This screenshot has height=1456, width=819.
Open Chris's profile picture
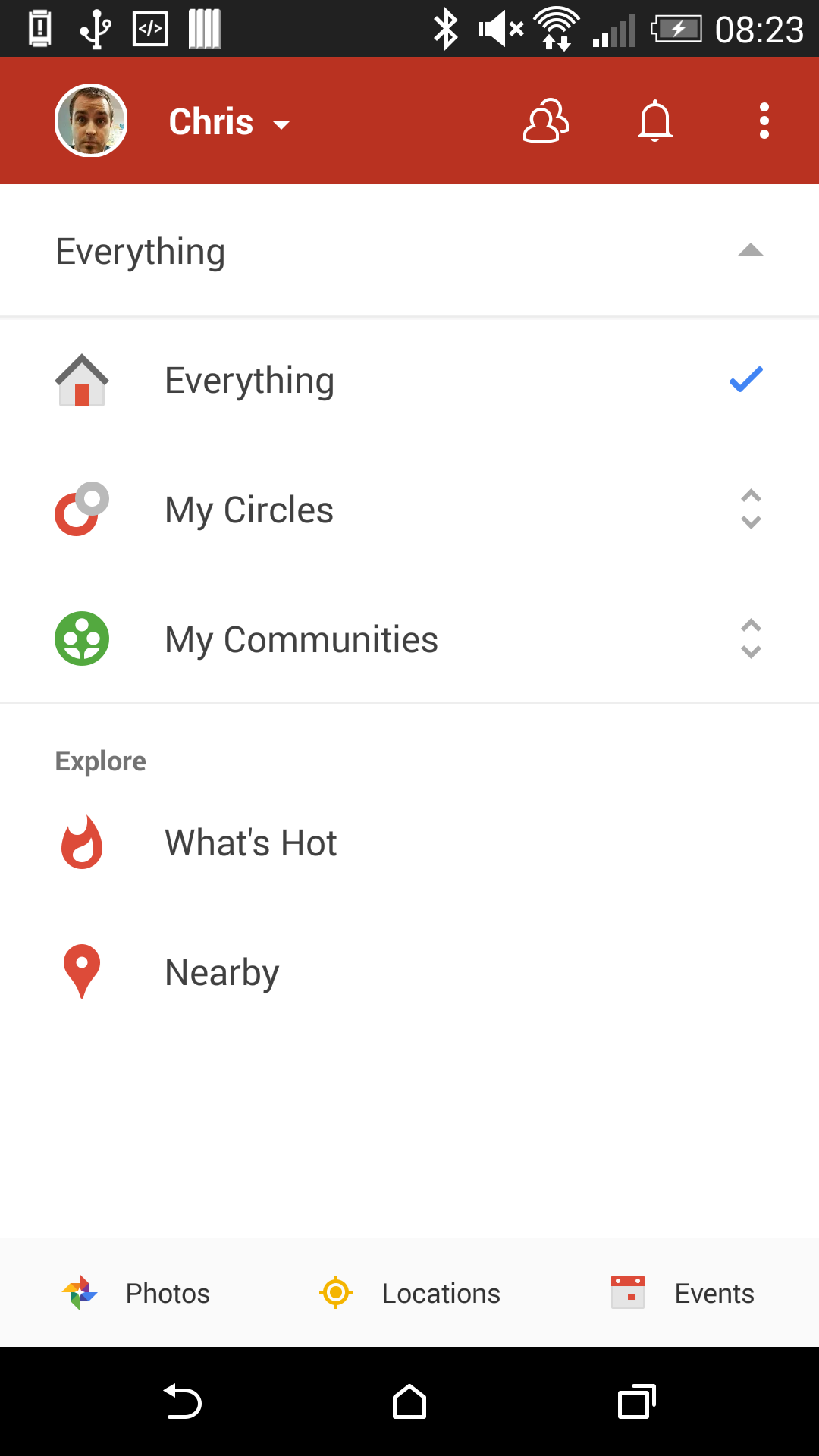point(91,121)
